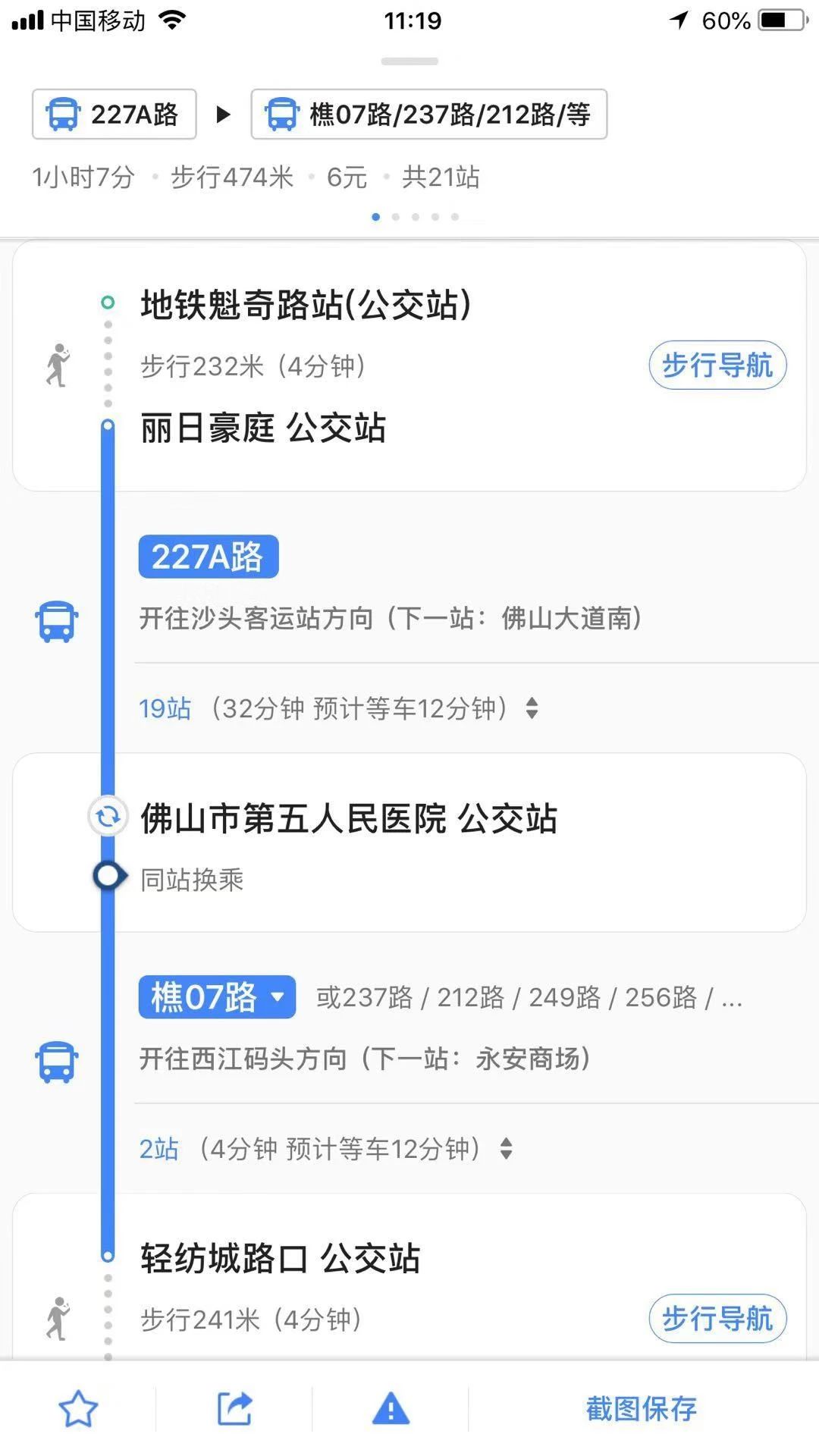Select the 227A路 route chip at top
This screenshot has width=819, height=1456.
[x=115, y=115]
